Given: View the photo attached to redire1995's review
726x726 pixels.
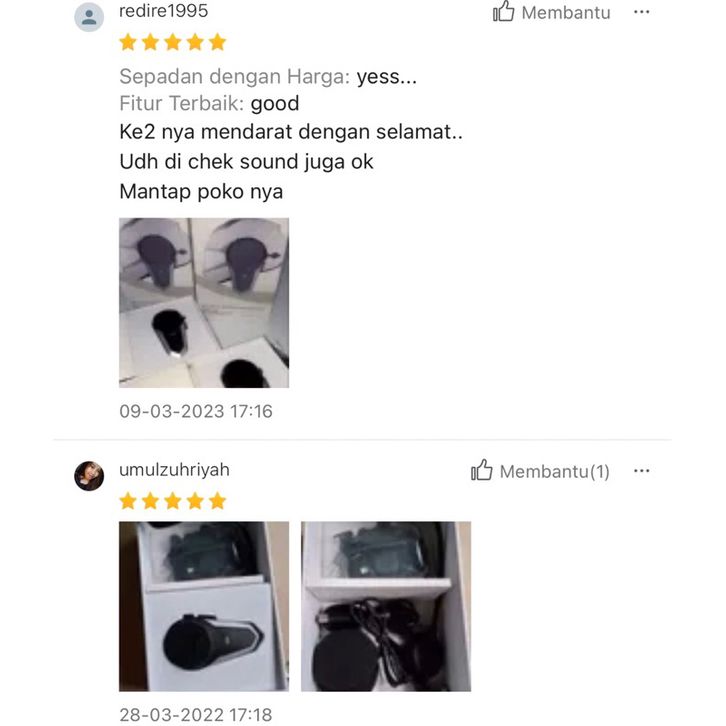Looking at the screenshot, I should 204,302.
